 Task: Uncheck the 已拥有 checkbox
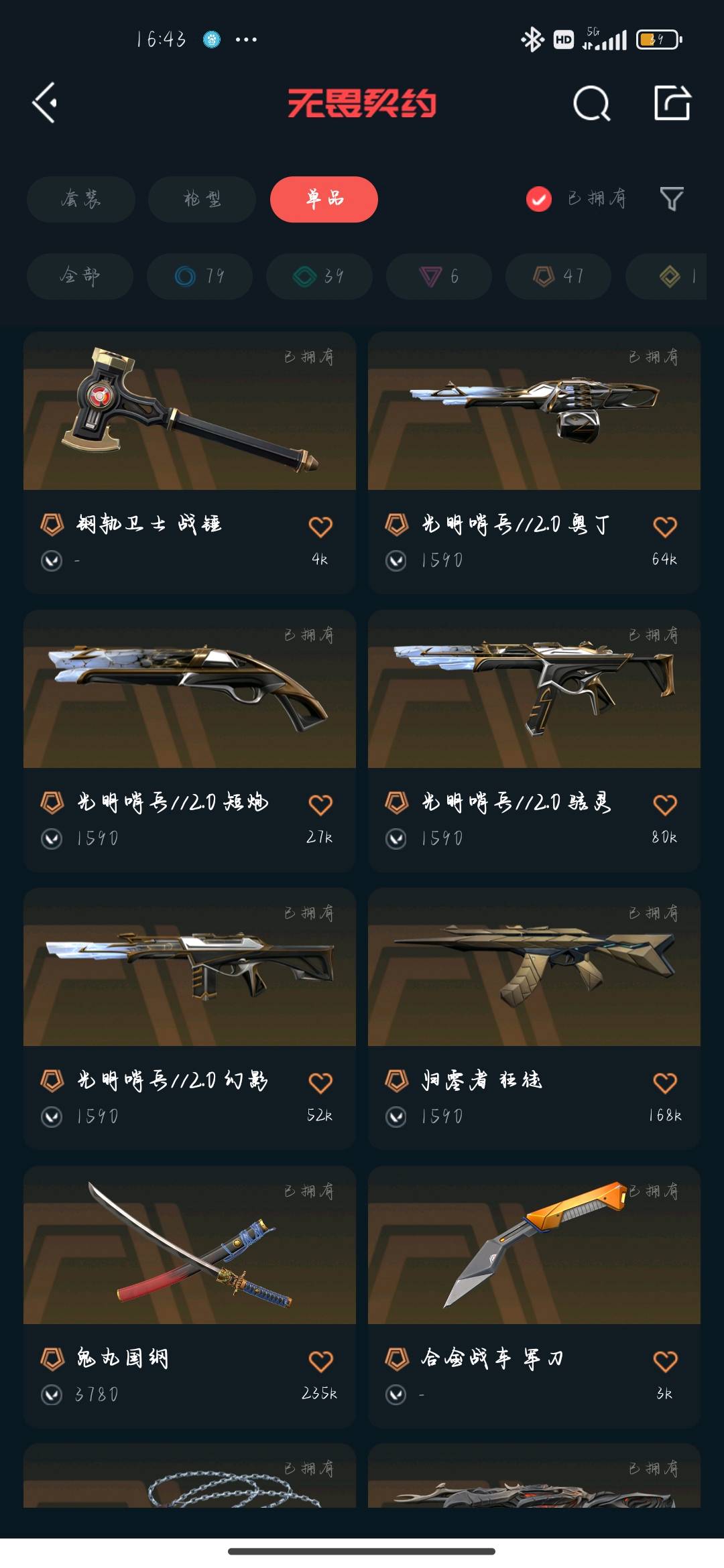tap(539, 199)
